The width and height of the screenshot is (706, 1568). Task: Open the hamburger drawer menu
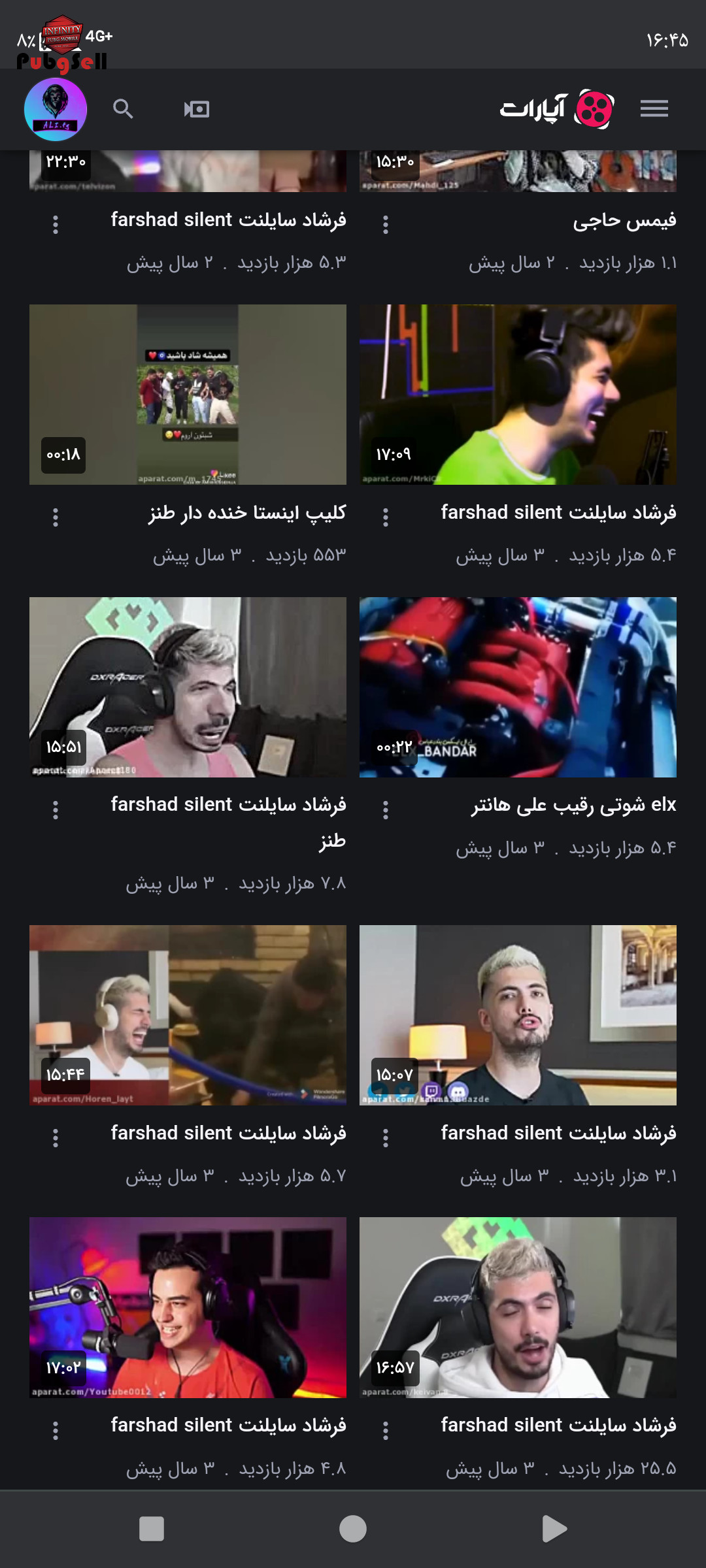click(654, 108)
